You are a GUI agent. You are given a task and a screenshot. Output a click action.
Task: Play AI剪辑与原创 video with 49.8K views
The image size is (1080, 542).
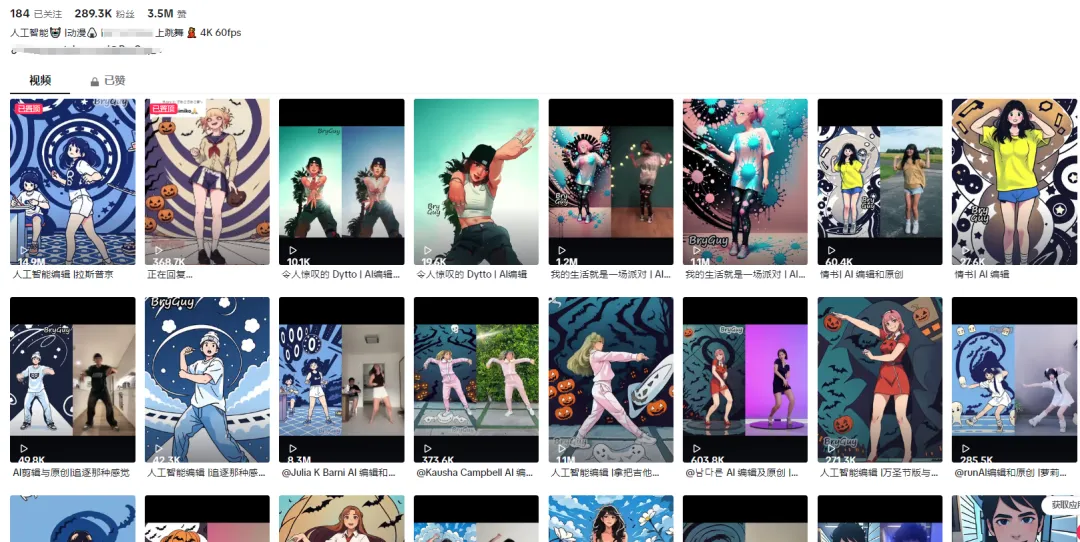pos(72,379)
